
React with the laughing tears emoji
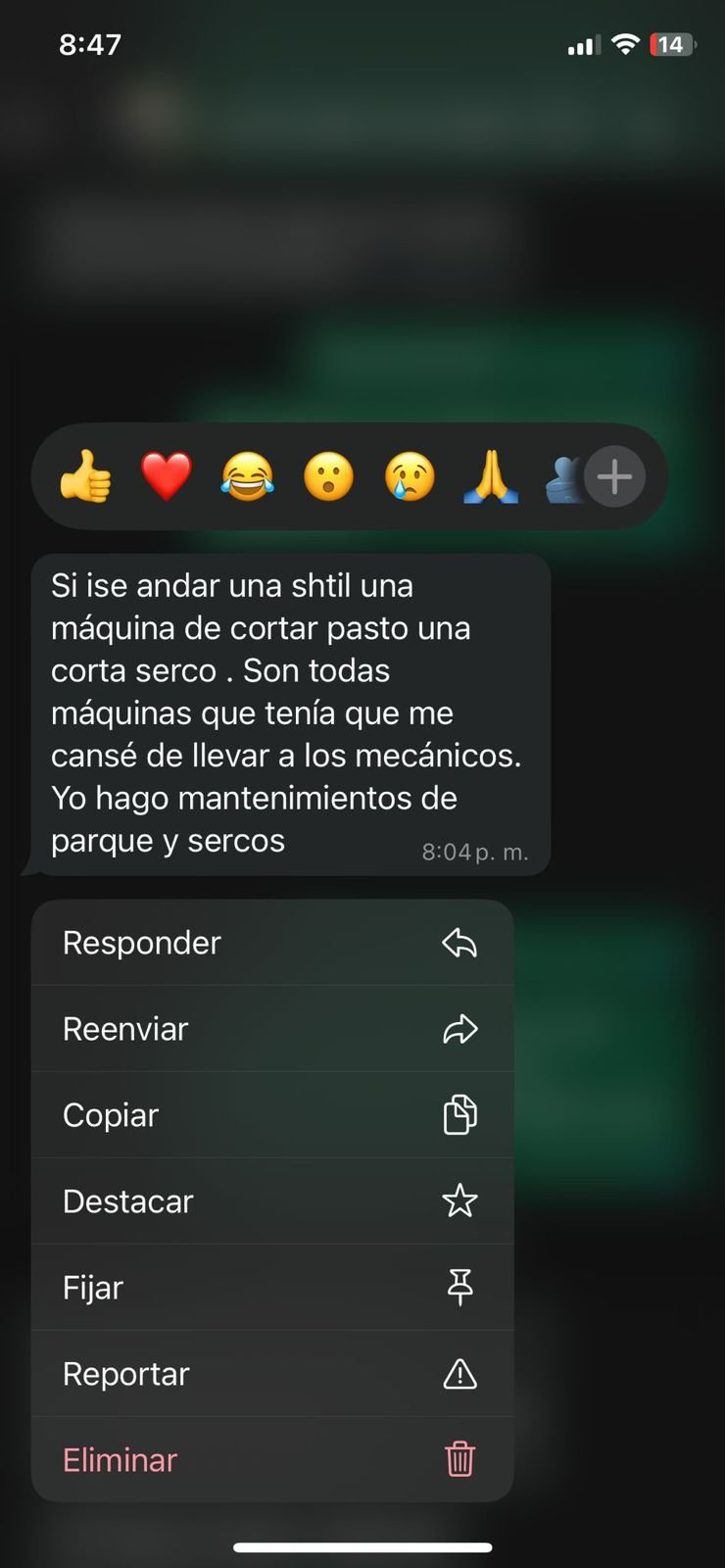tap(247, 476)
